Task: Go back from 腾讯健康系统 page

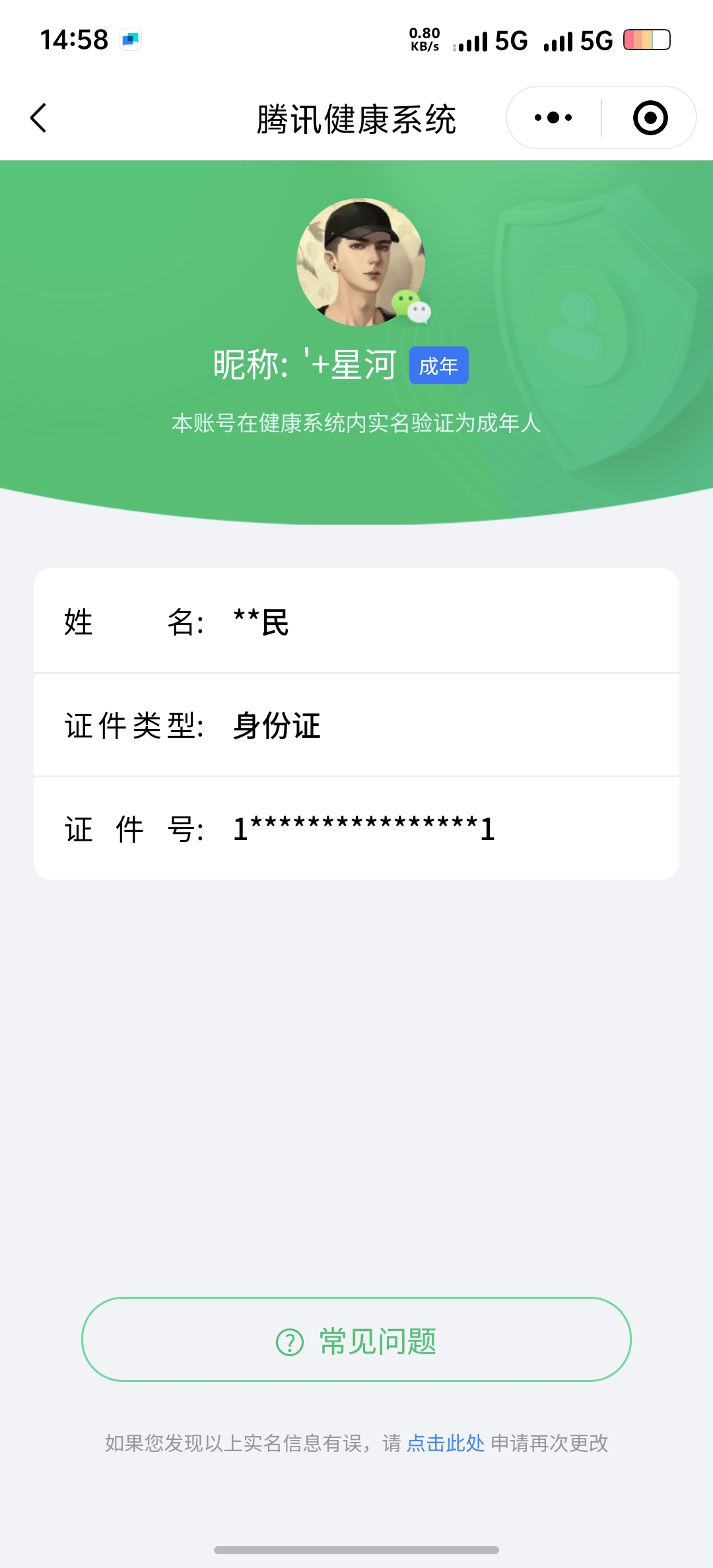Action: click(x=39, y=118)
